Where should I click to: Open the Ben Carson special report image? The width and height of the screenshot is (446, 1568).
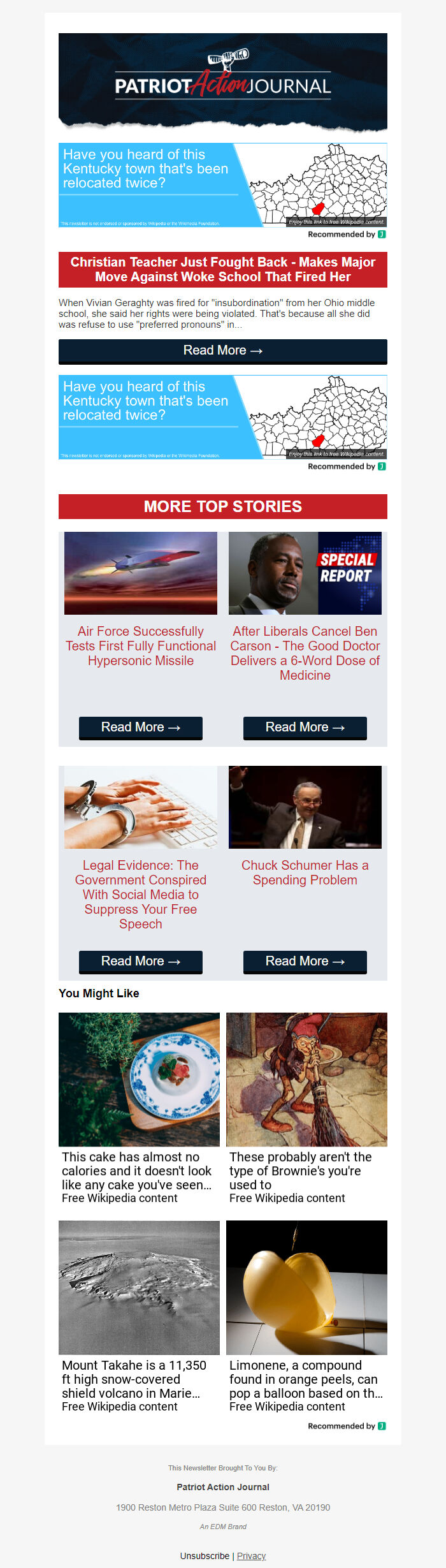click(305, 573)
